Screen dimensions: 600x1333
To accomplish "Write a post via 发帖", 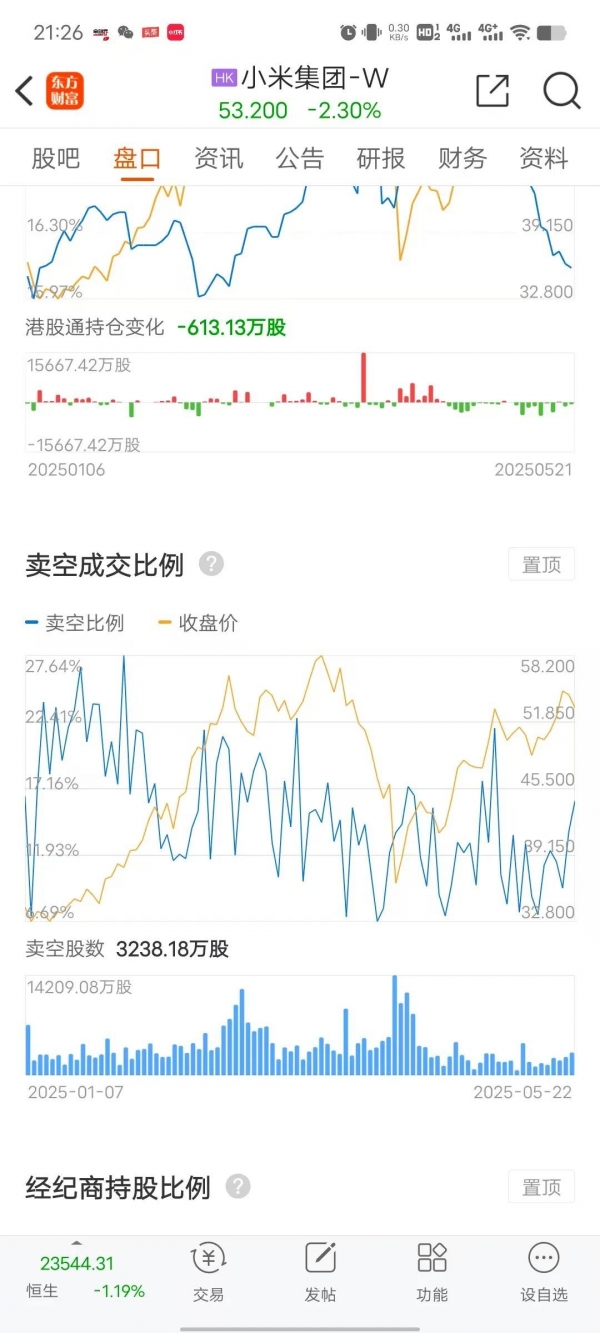I will tap(320, 1272).
